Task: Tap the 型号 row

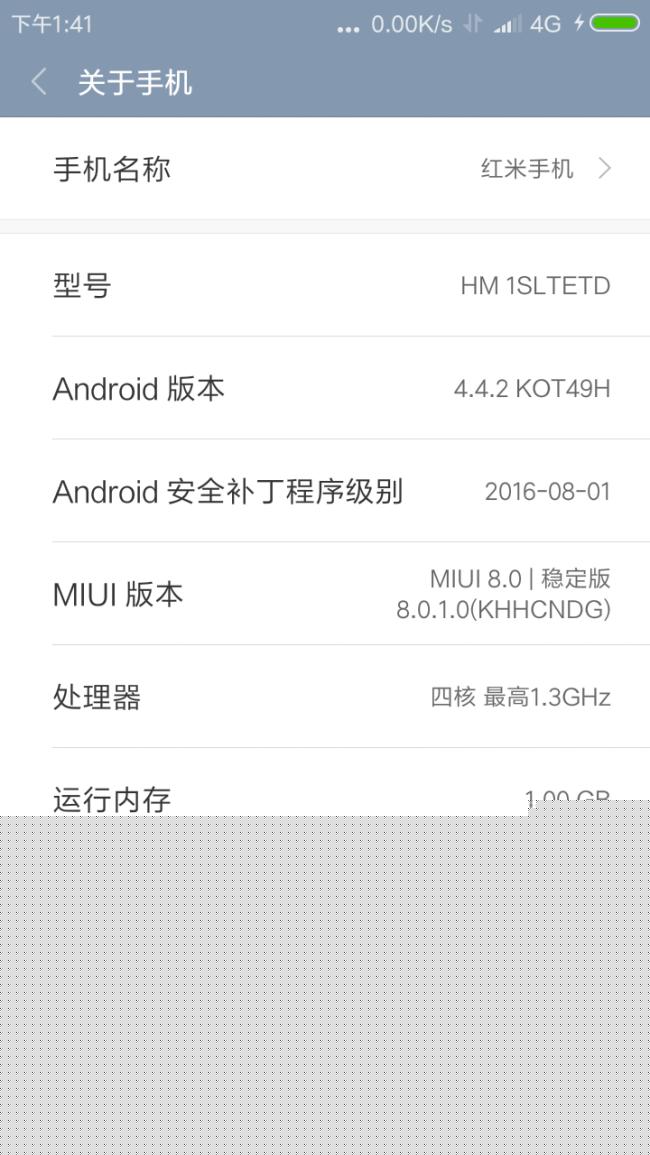Action: (x=325, y=285)
